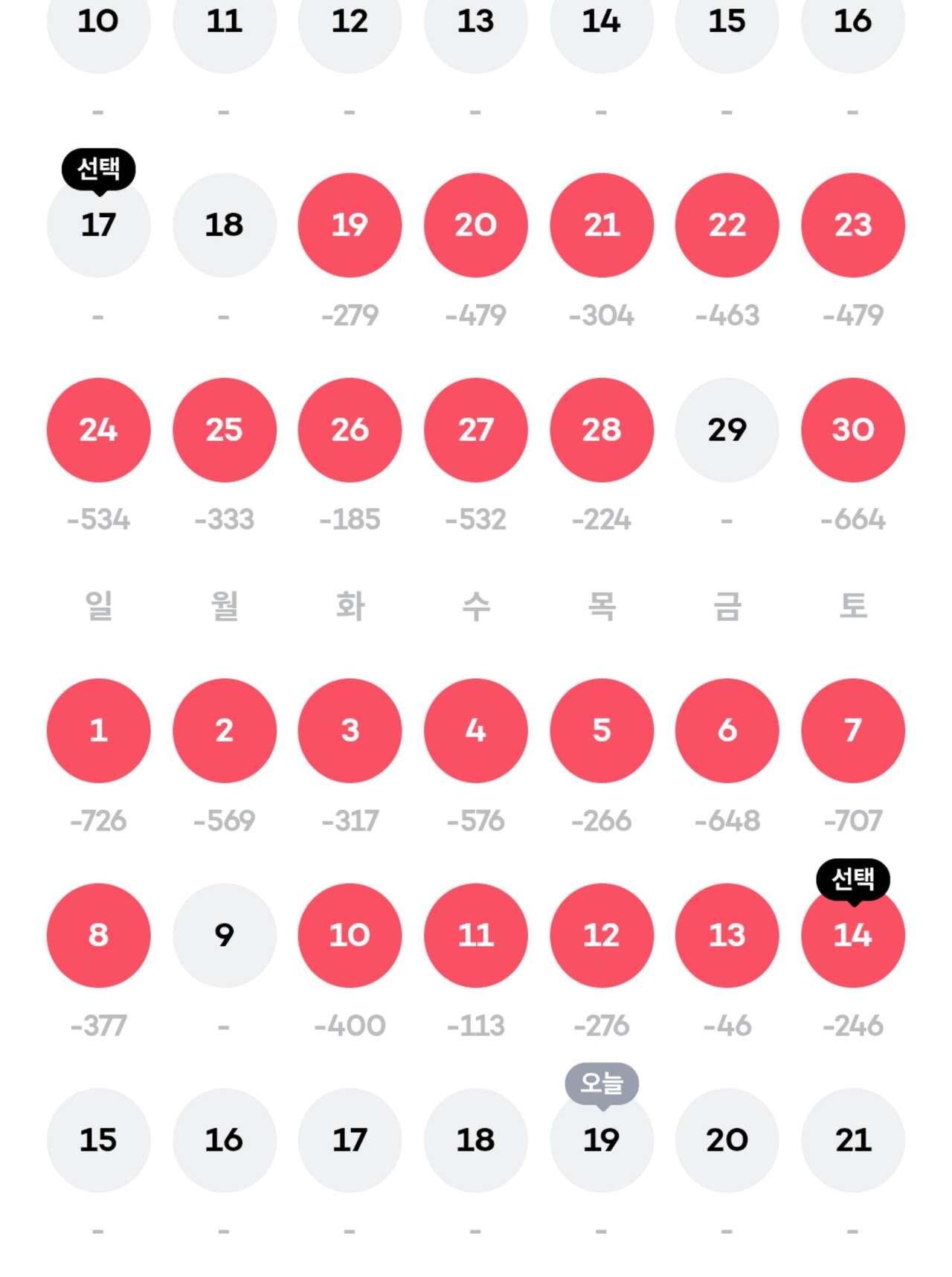Choose date 2 showing -569

coord(224,730)
